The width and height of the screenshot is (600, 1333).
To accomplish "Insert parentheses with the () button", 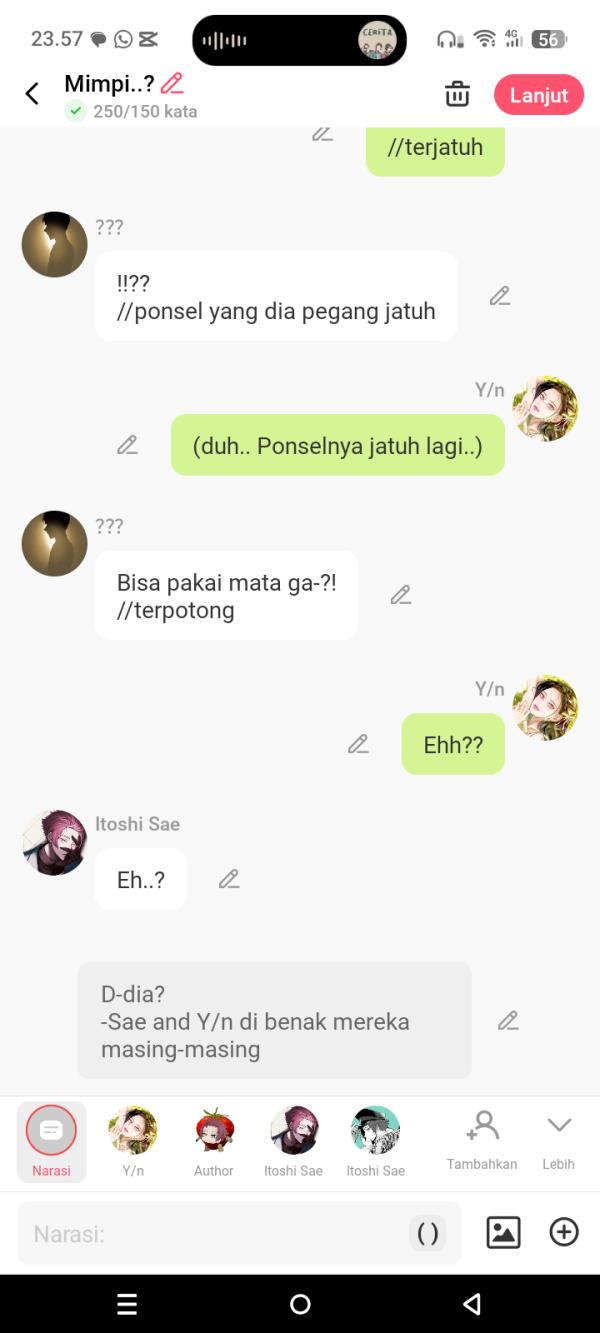I will tap(428, 1234).
